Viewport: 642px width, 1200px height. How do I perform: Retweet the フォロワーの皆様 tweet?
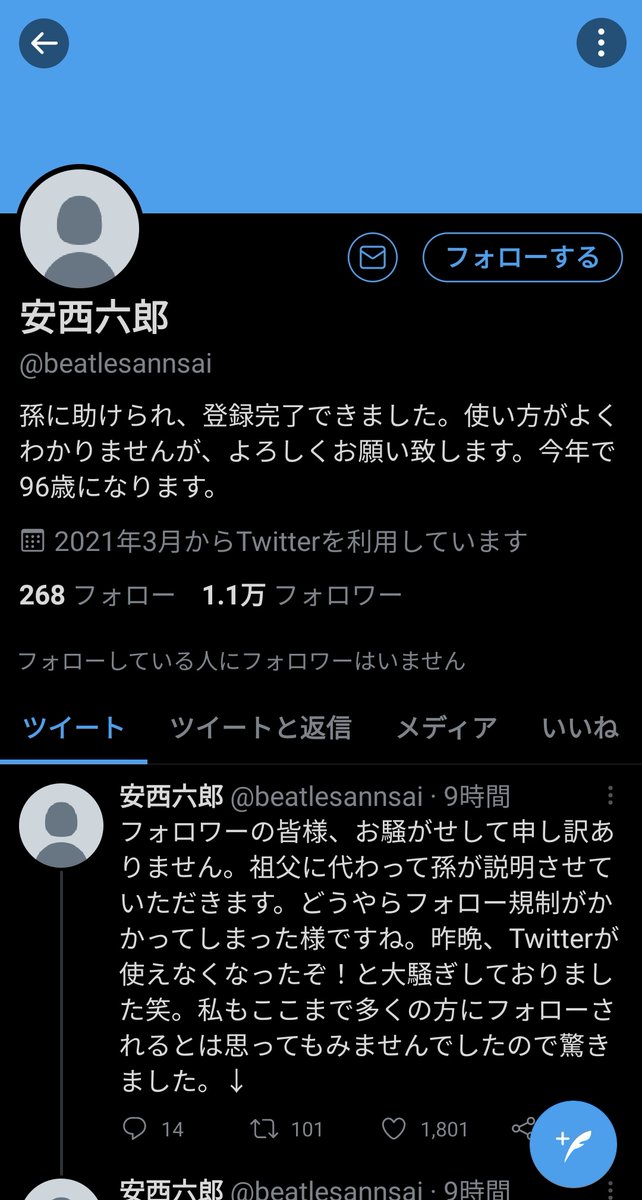pos(266,1129)
